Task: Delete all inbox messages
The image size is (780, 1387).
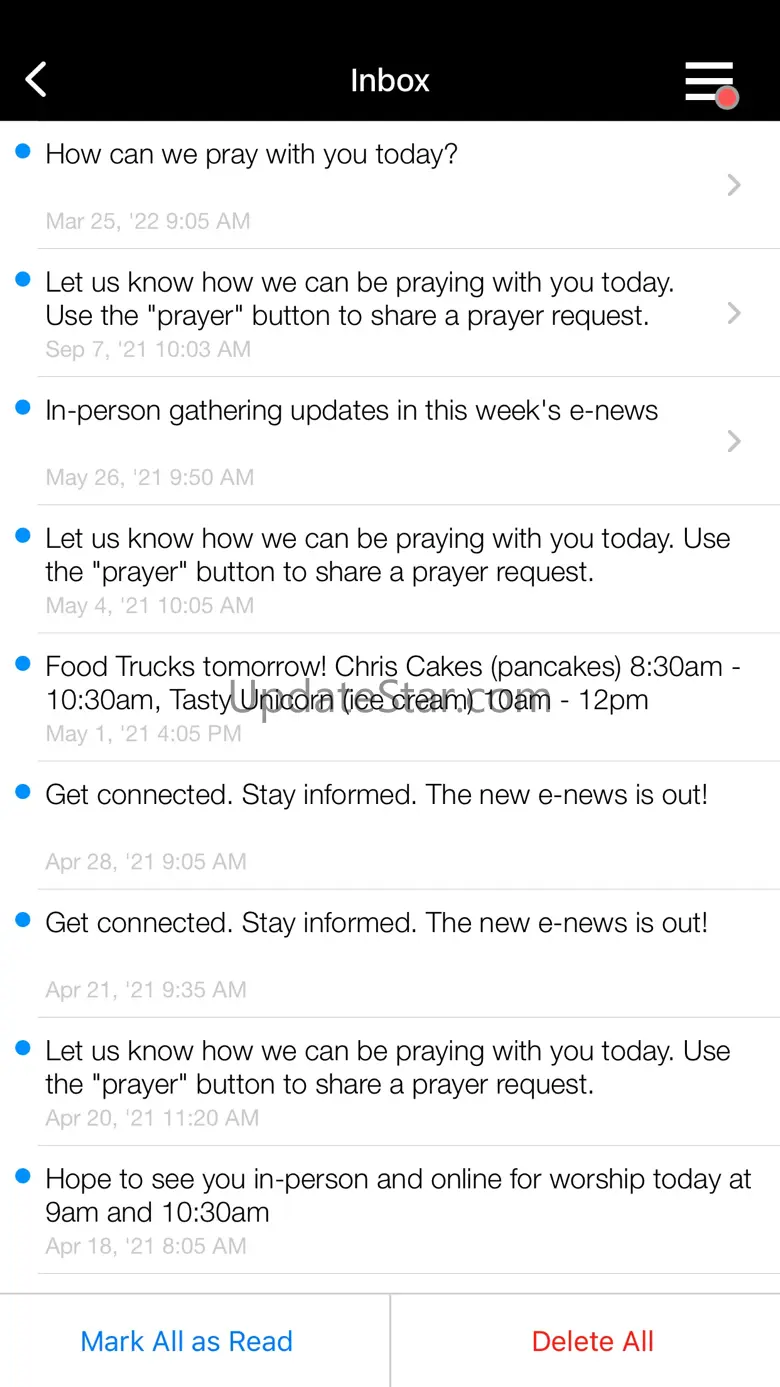Action: (x=592, y=1341)
